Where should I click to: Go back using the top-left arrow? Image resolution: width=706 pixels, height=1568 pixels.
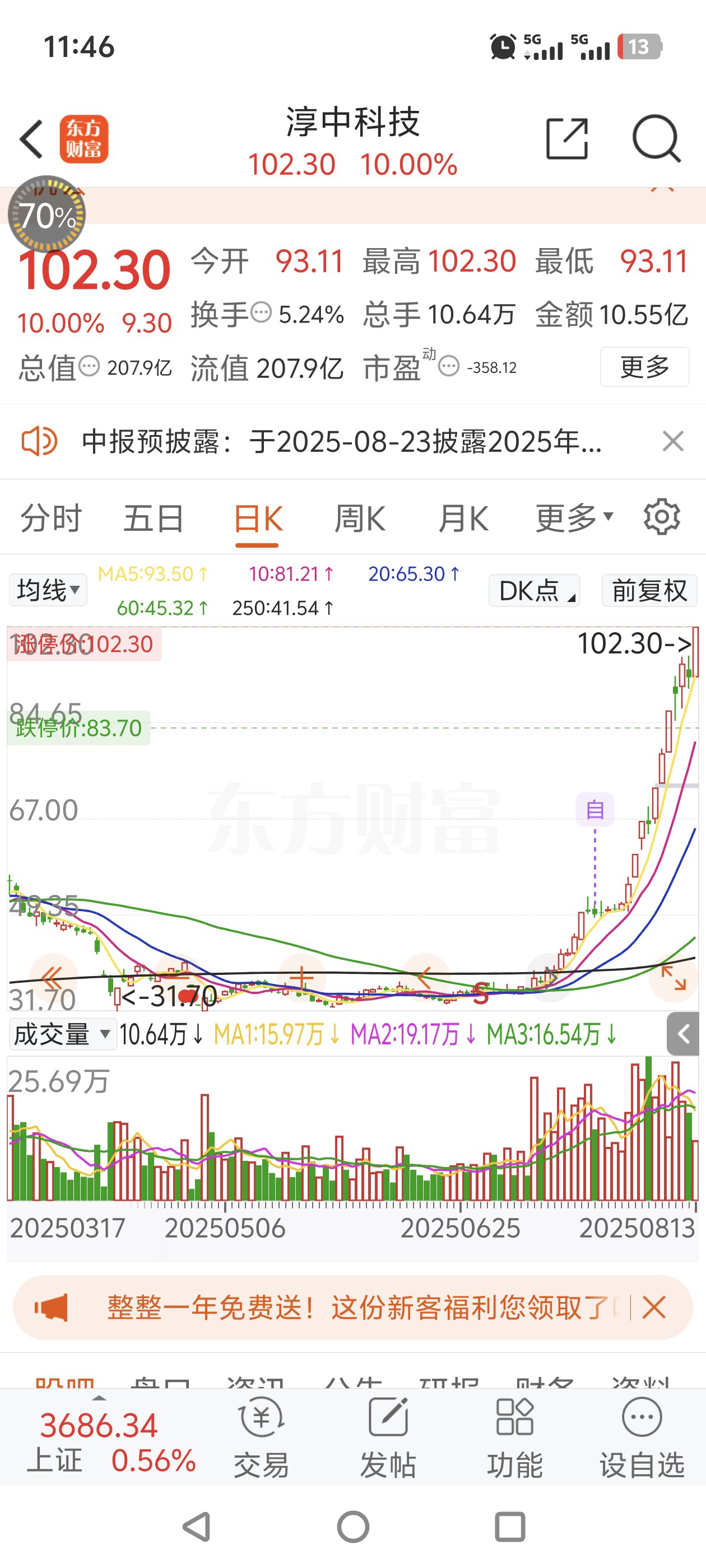point(31,139)
